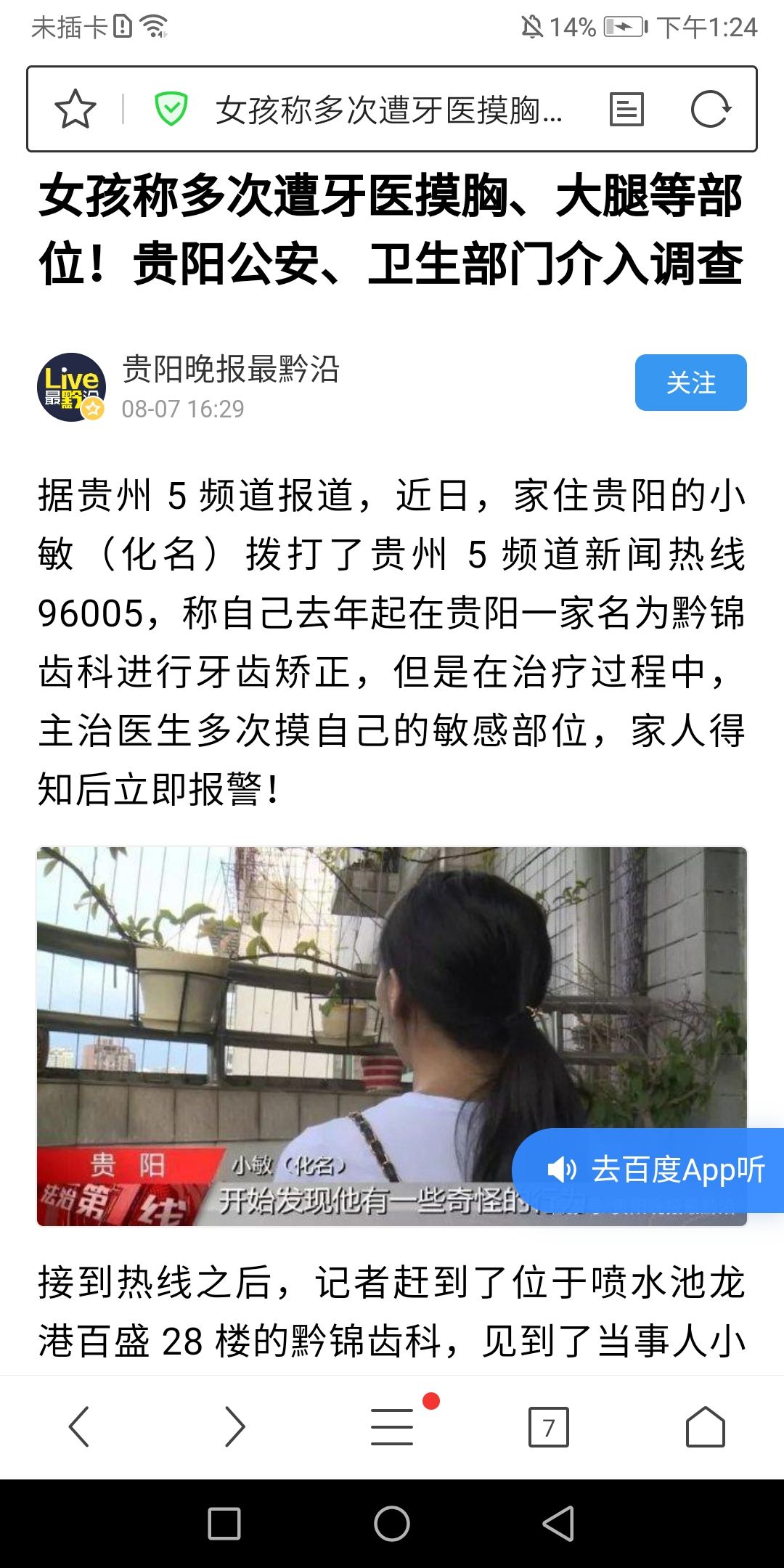Open the system recent apps view

(224, 1523)
